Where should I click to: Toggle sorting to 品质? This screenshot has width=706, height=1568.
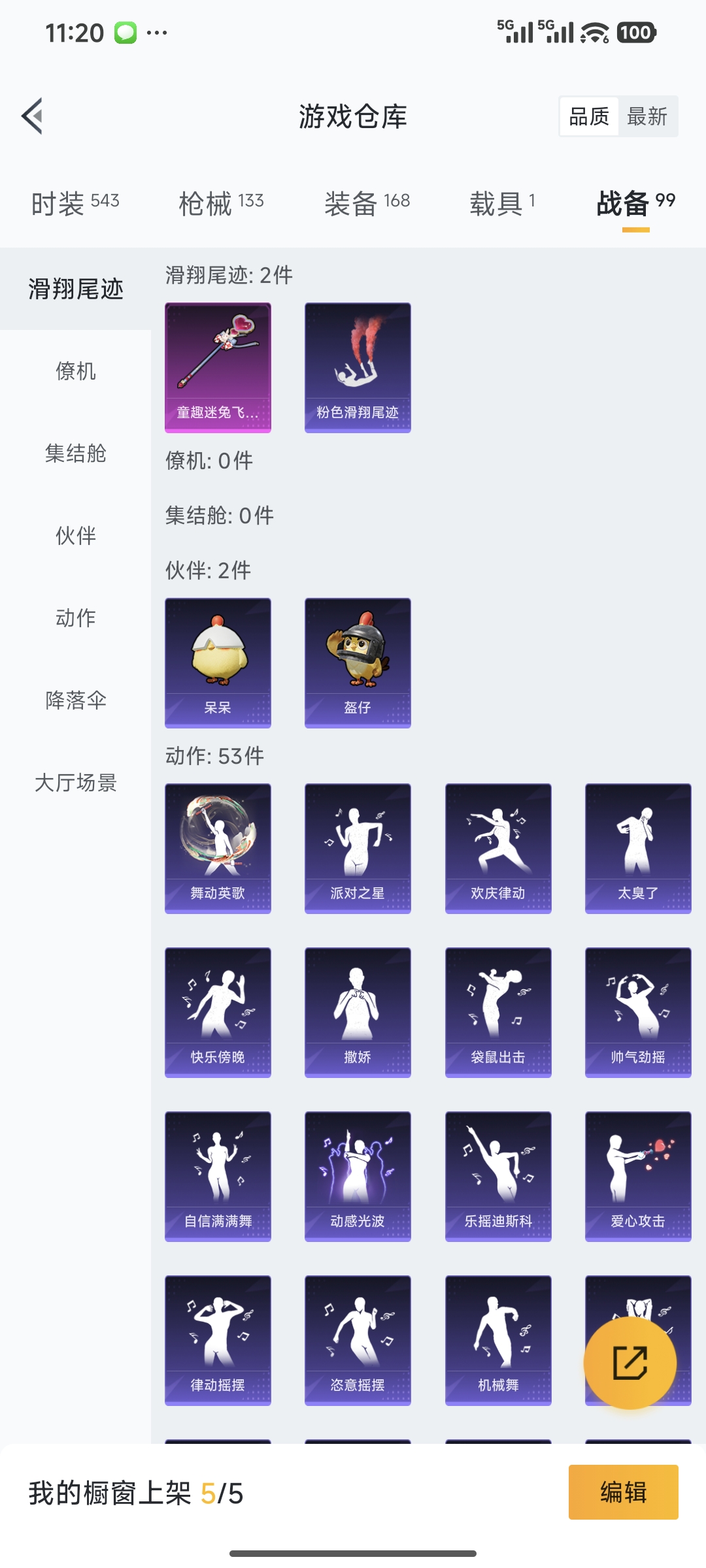click(588, 116)
